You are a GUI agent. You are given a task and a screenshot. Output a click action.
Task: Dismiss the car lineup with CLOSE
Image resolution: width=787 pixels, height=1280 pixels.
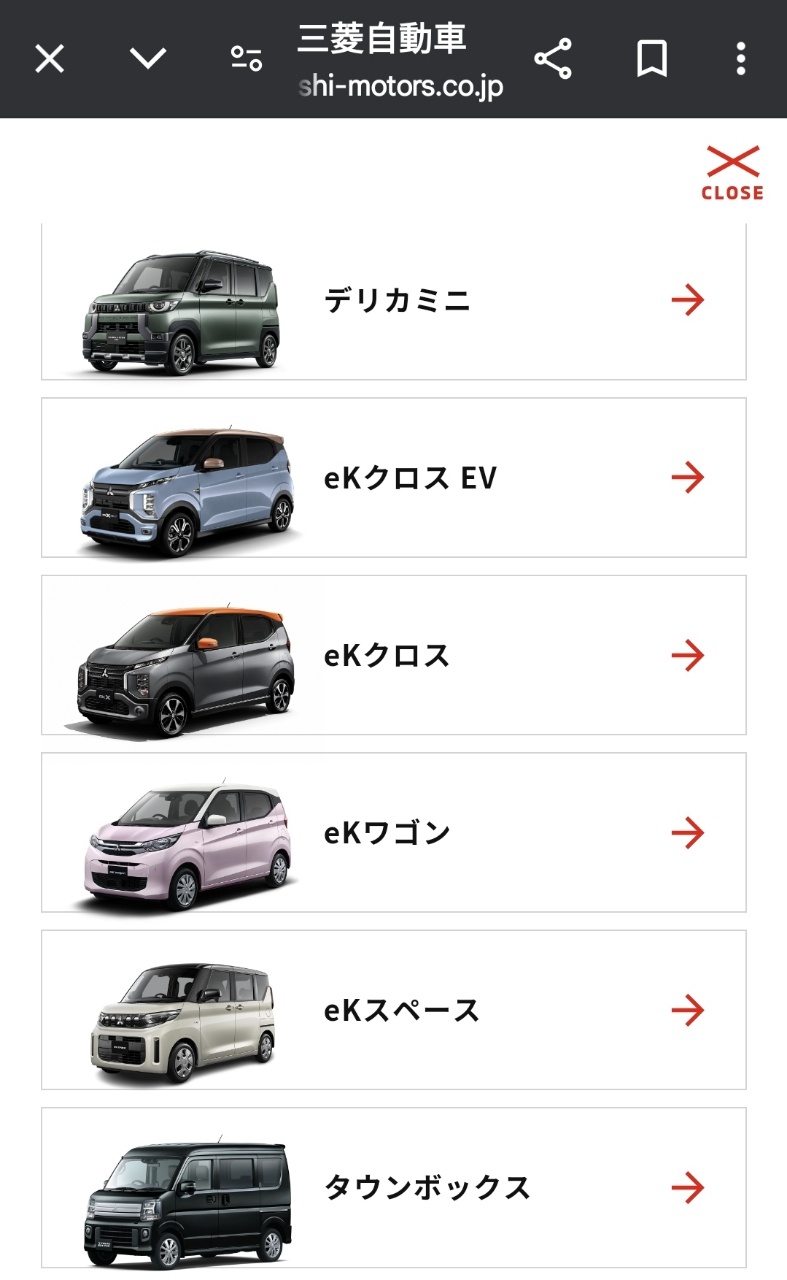coord(732,174)
